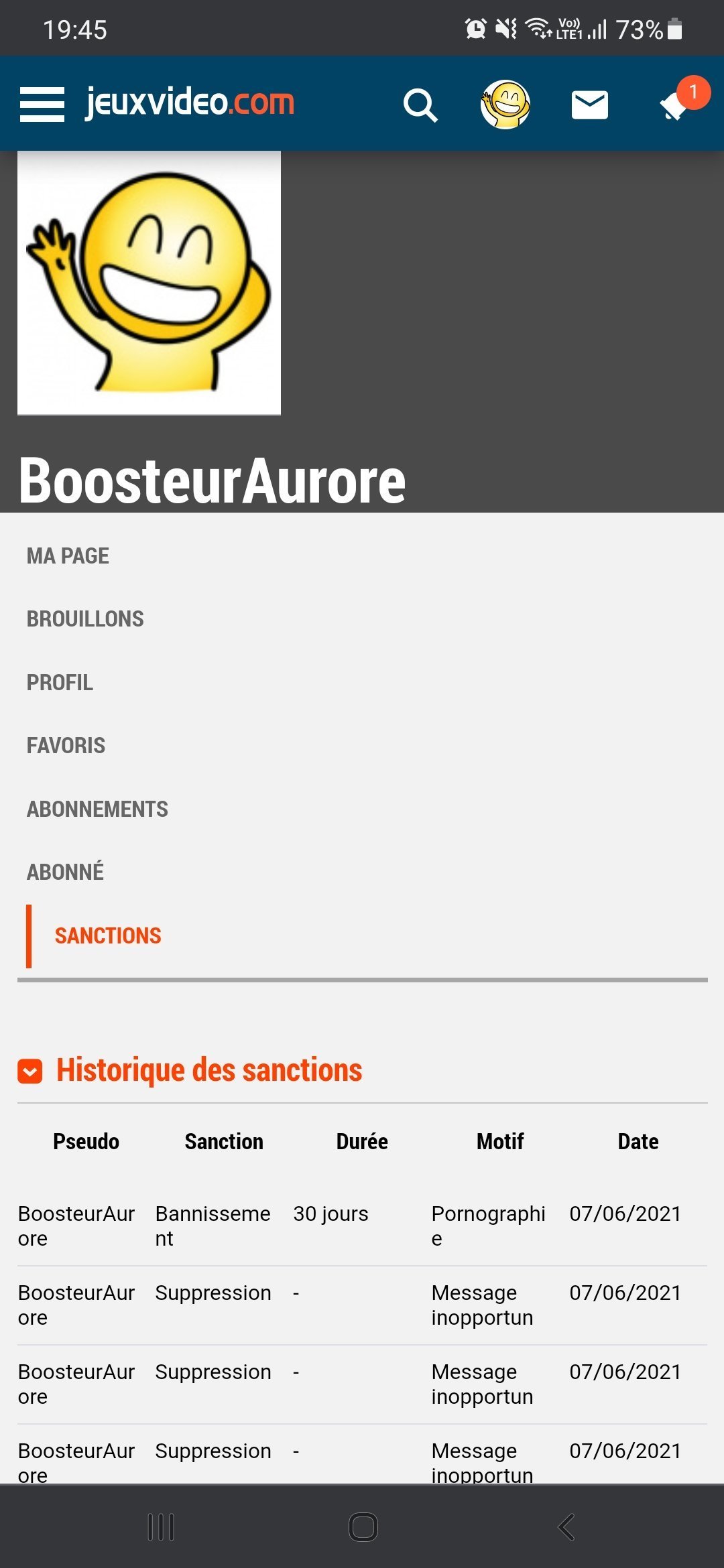The image size is (724, 1568).
Task: View the Abonnements tab
Action: click(x=97, y=809)
